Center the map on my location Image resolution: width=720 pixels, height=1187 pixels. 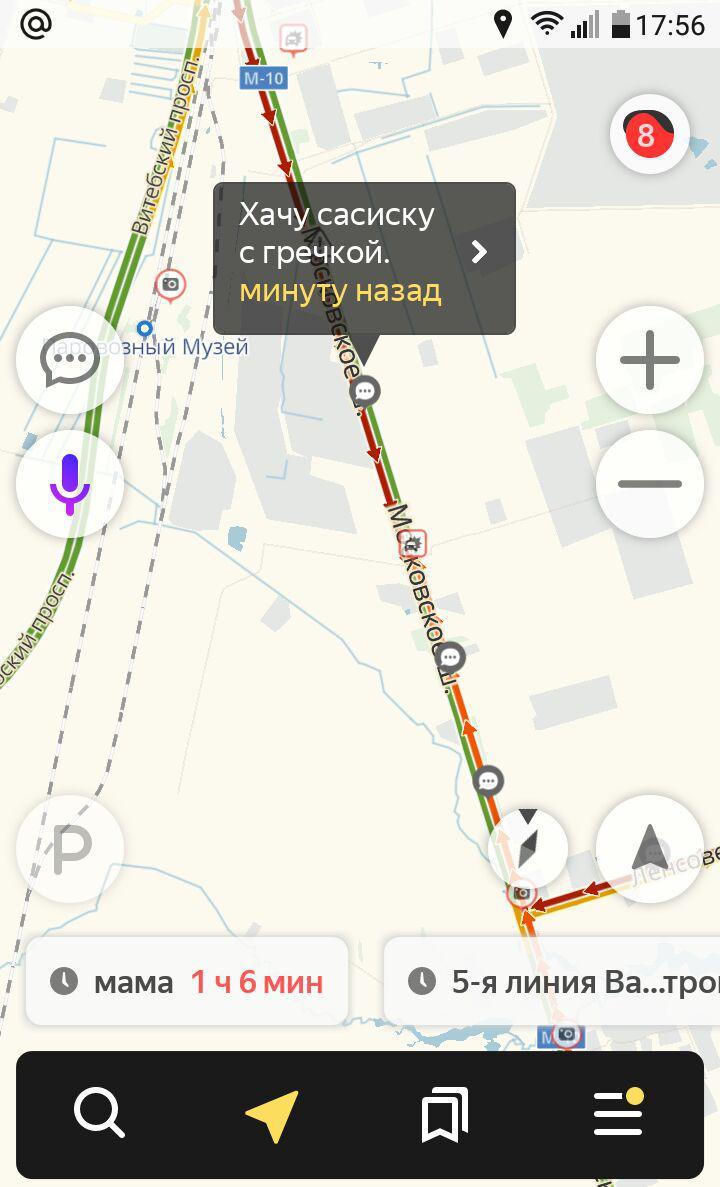coord(649,849)
